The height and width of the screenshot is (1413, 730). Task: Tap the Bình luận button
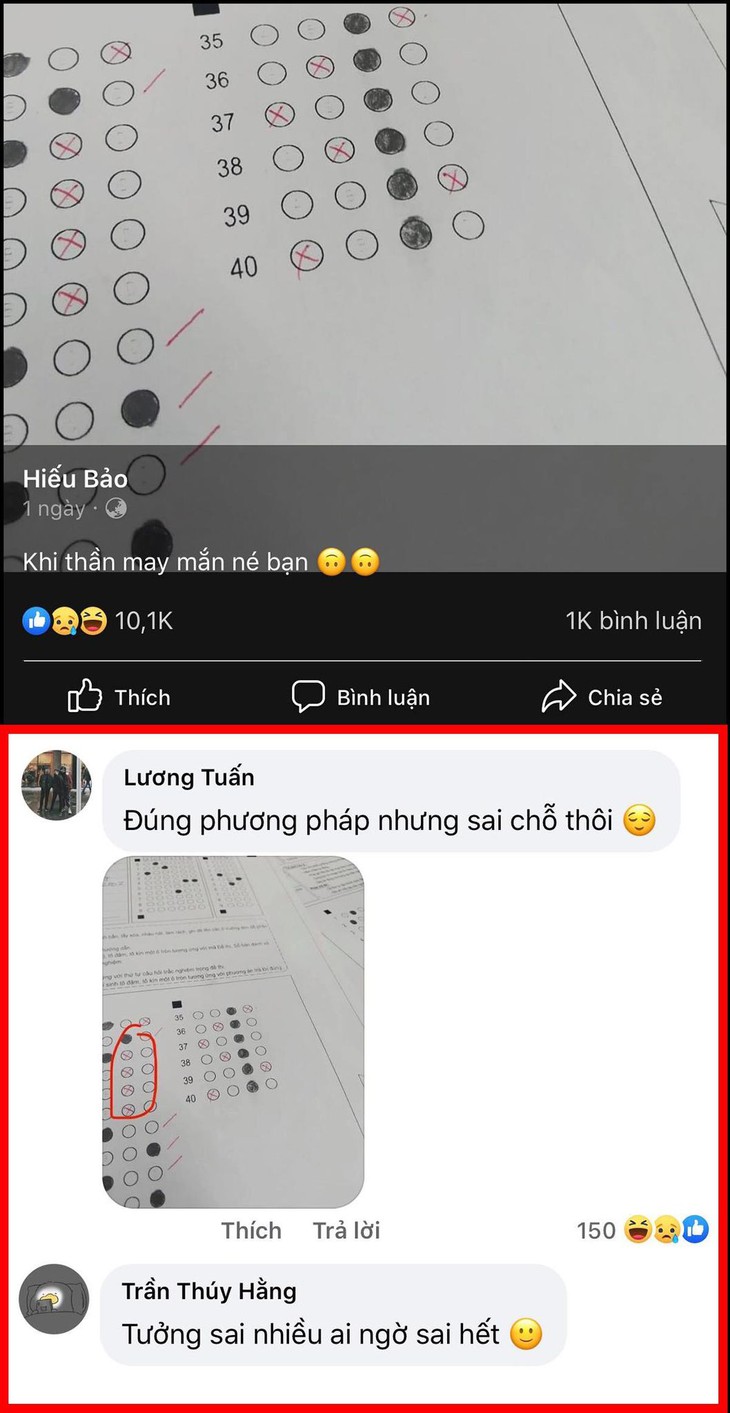[361, 697]
